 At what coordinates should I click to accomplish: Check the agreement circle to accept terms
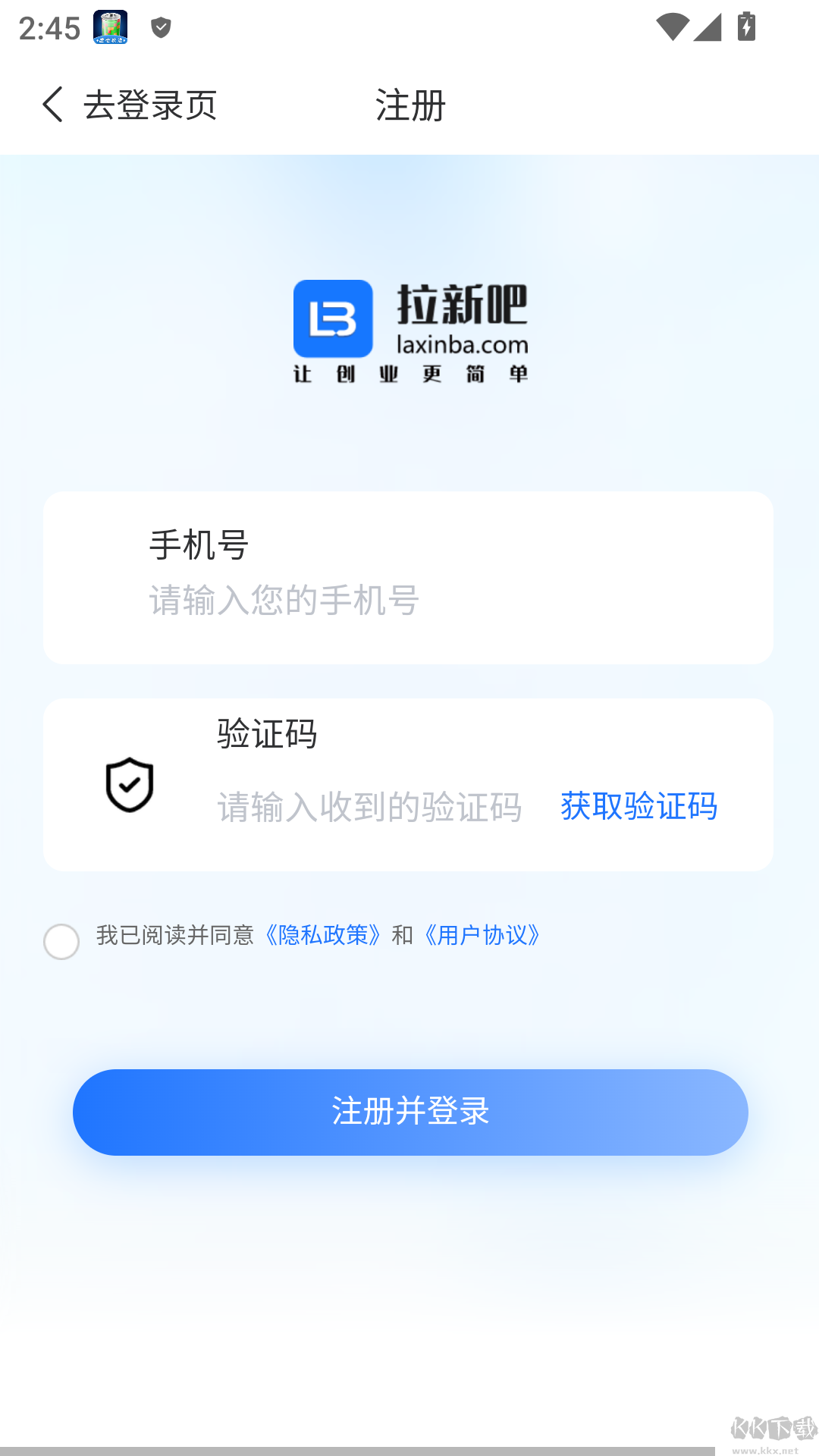tap(61, 942)
